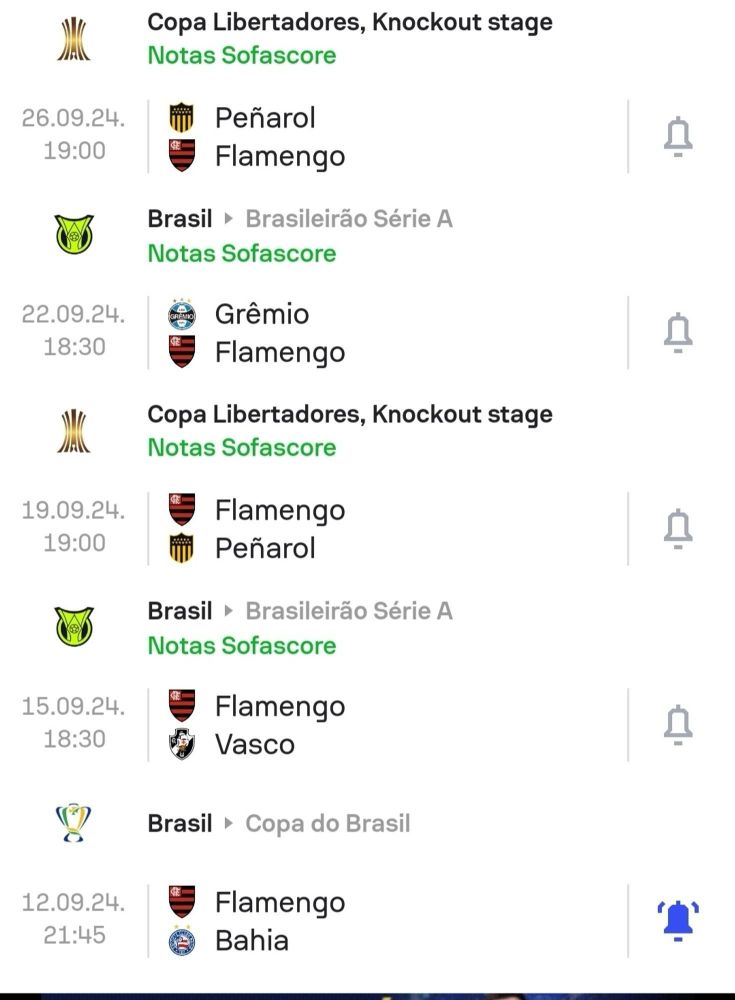This screenshot has width=735, height=1000.
Task: Open the Flamengo vs Vasco match
Action: click(x=390, y=725)
